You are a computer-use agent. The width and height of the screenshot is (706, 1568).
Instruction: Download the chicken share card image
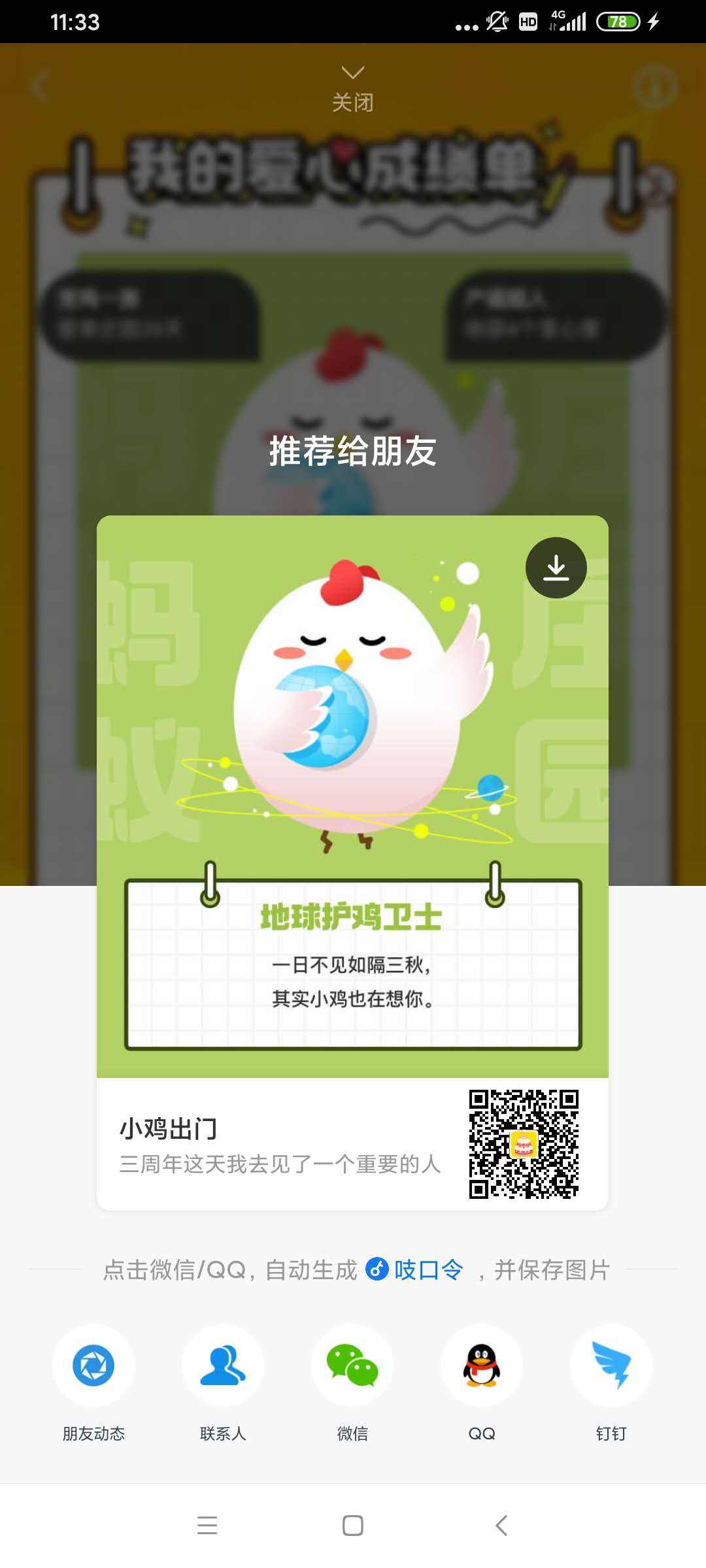tap(556, 568)
